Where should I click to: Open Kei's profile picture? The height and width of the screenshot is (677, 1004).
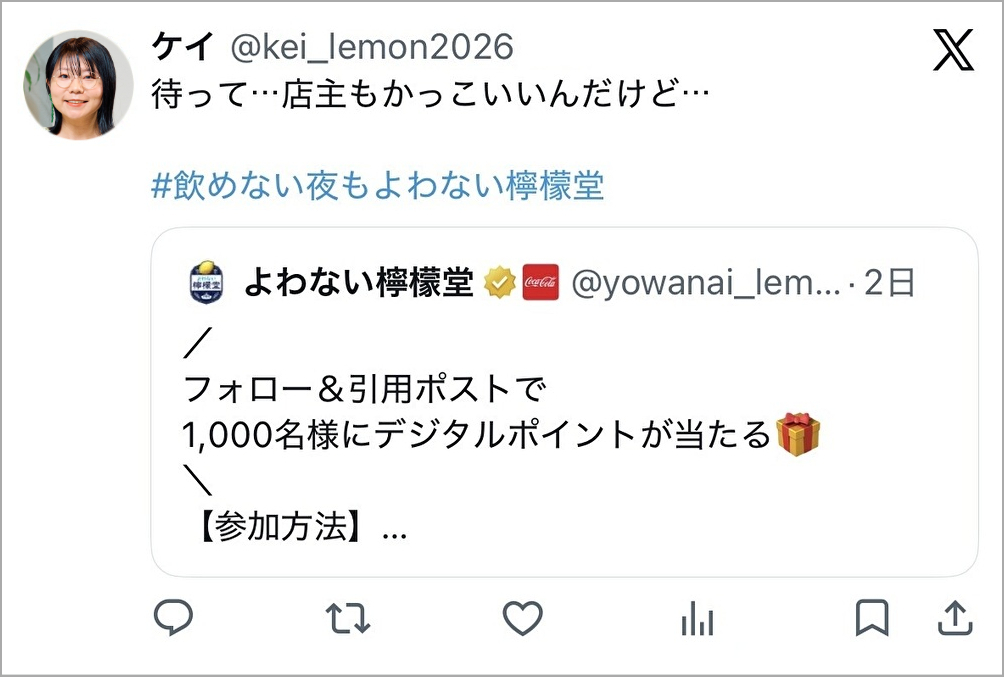click(x=78, y=84)
